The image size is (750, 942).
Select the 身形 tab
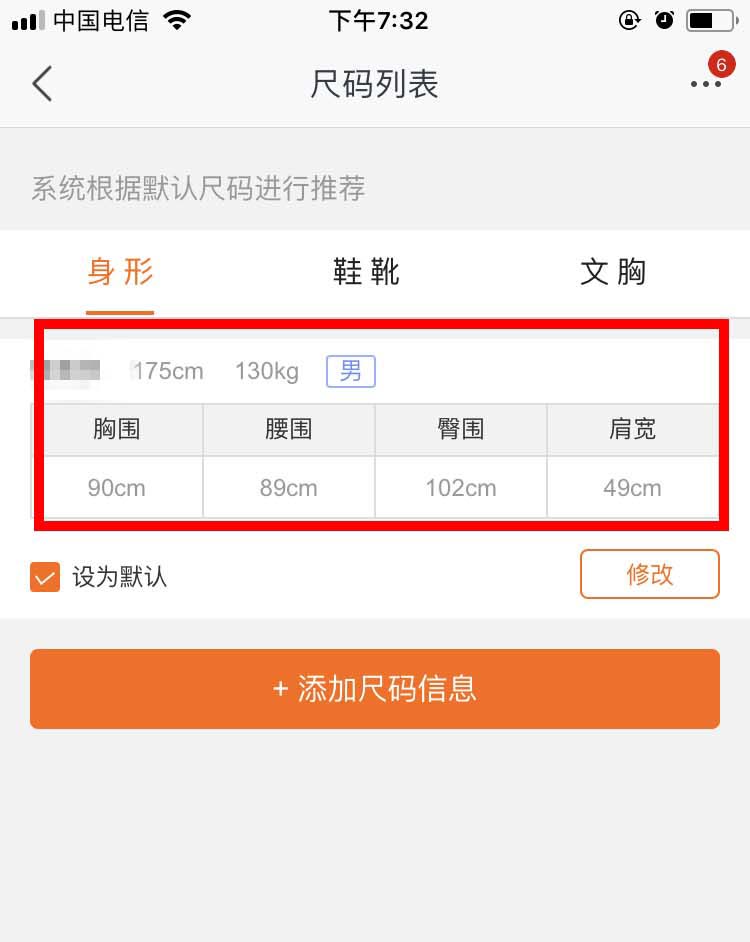click(x=120, y=272)
